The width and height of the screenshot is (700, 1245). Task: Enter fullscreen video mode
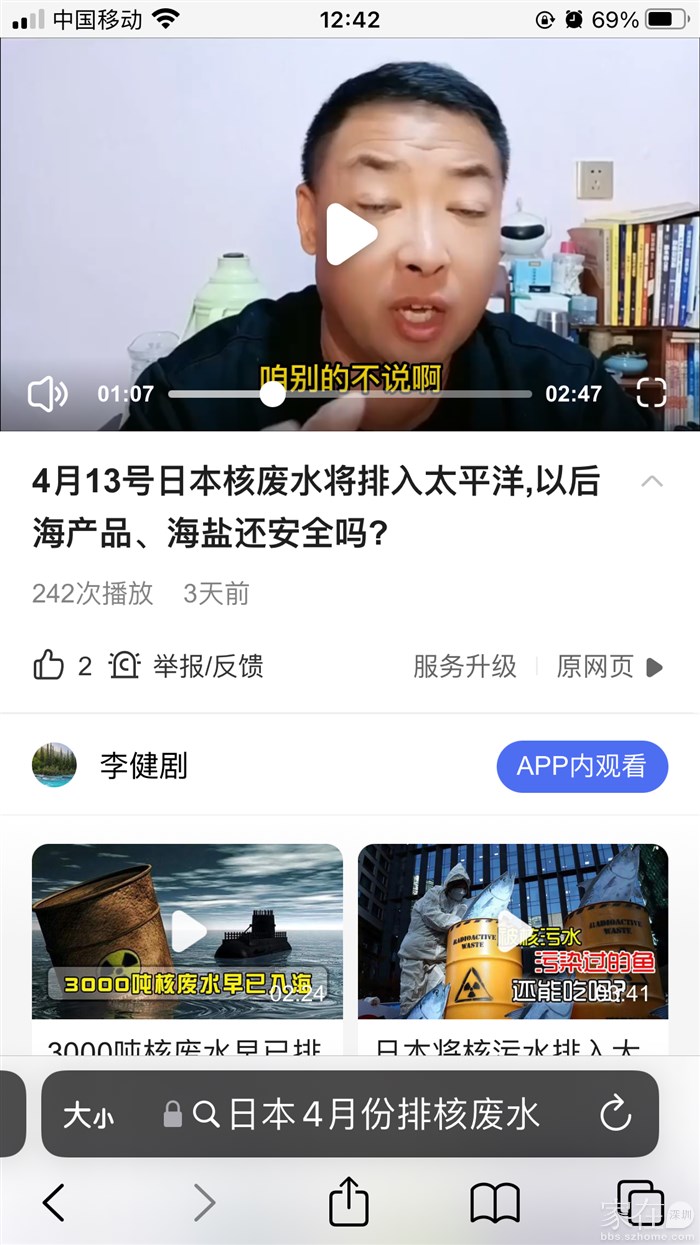(651, 393)
